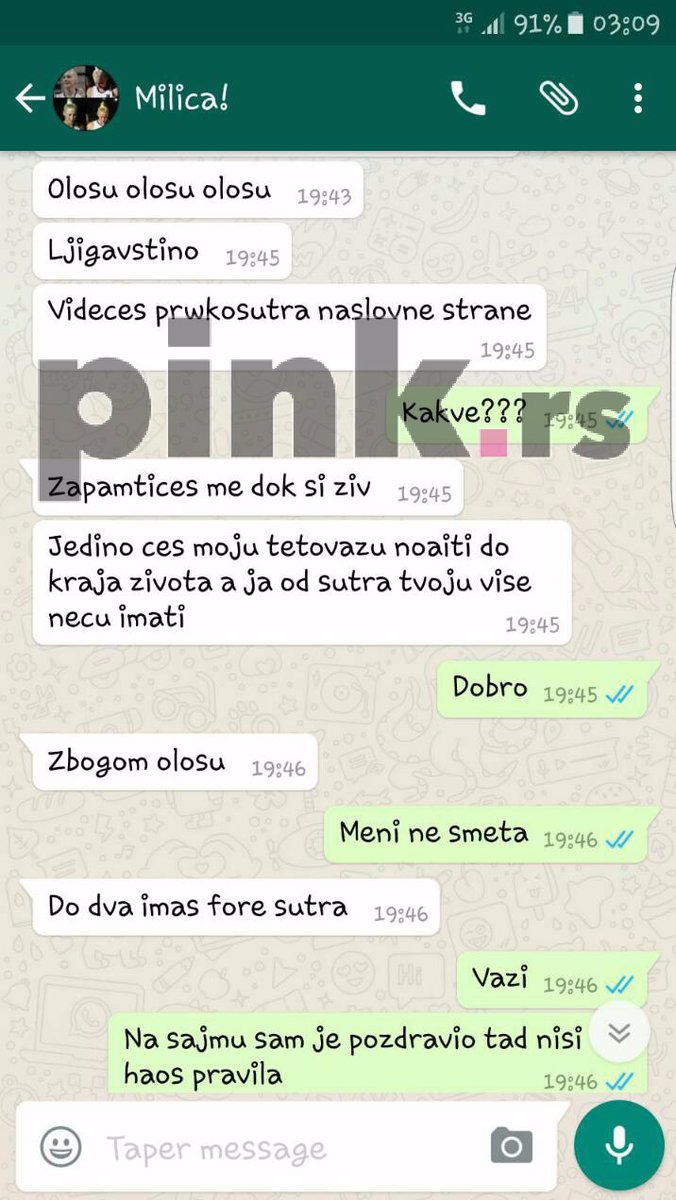Record a voice message
The image size is (676, 1200).
619,1146
